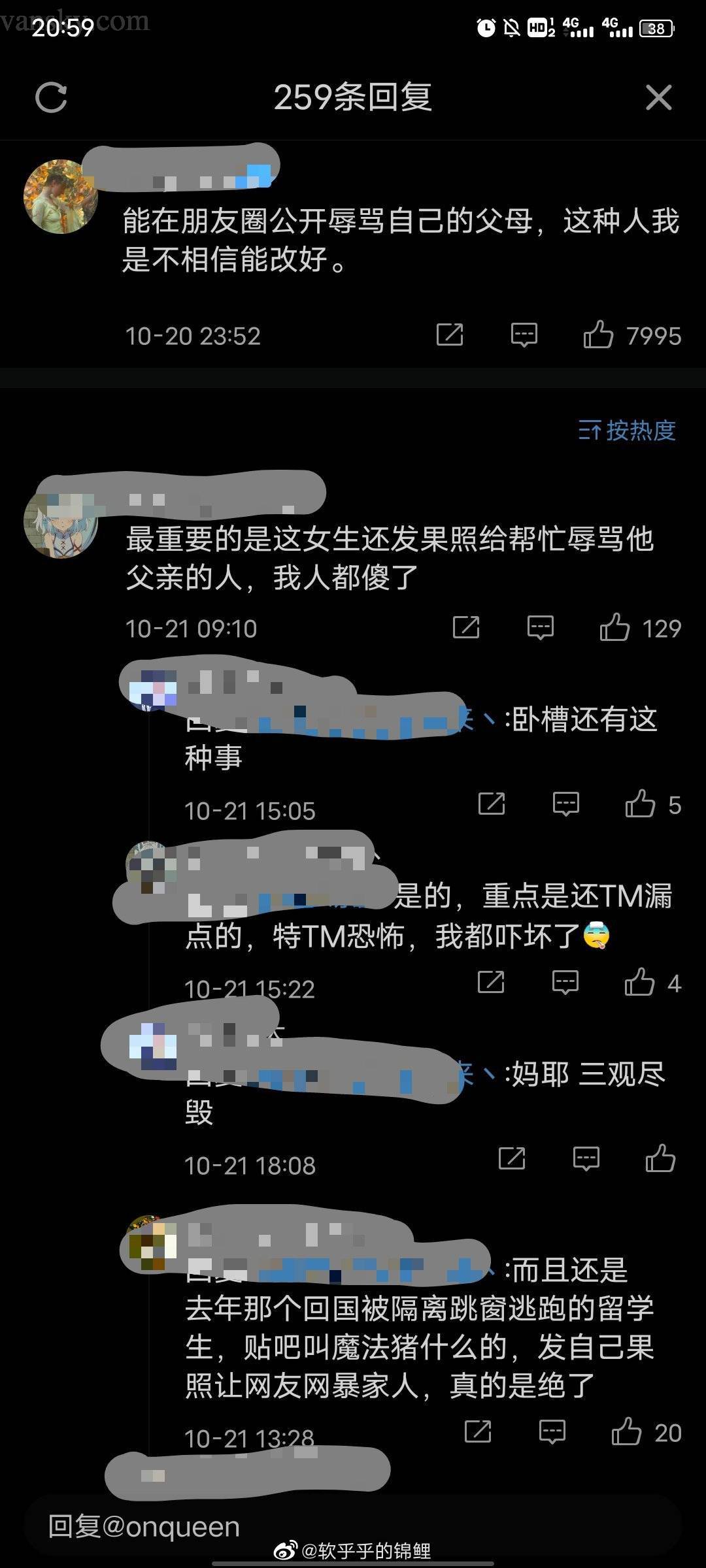This screenshot has width=706, height=1568.
Task: Like the 妈耶 三观尽毁 reply
Action: tap(660, 1159)
